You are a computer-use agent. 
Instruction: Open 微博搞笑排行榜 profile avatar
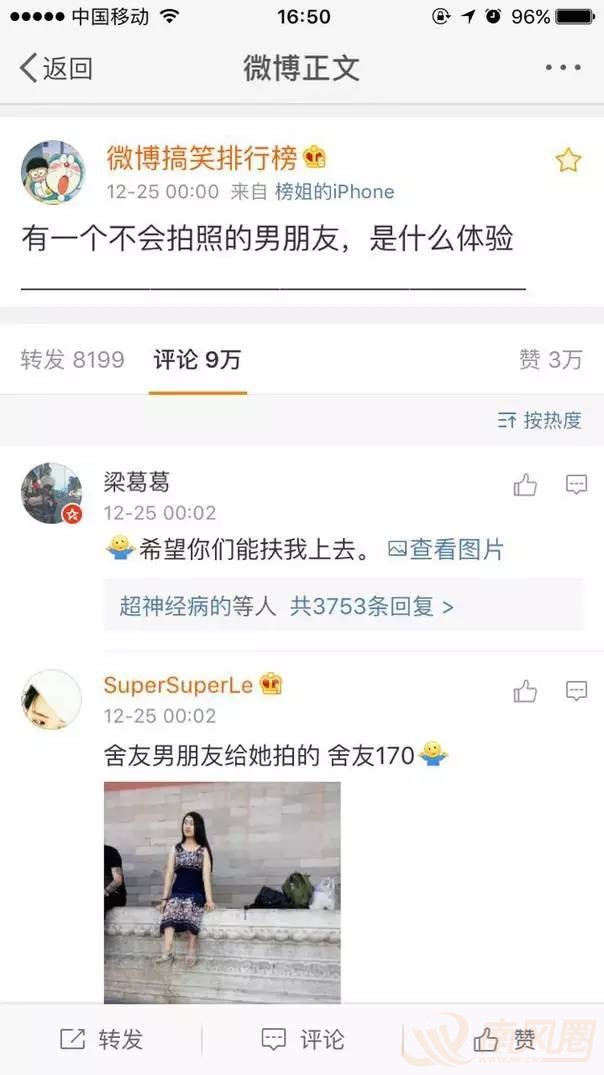[52, 172]
